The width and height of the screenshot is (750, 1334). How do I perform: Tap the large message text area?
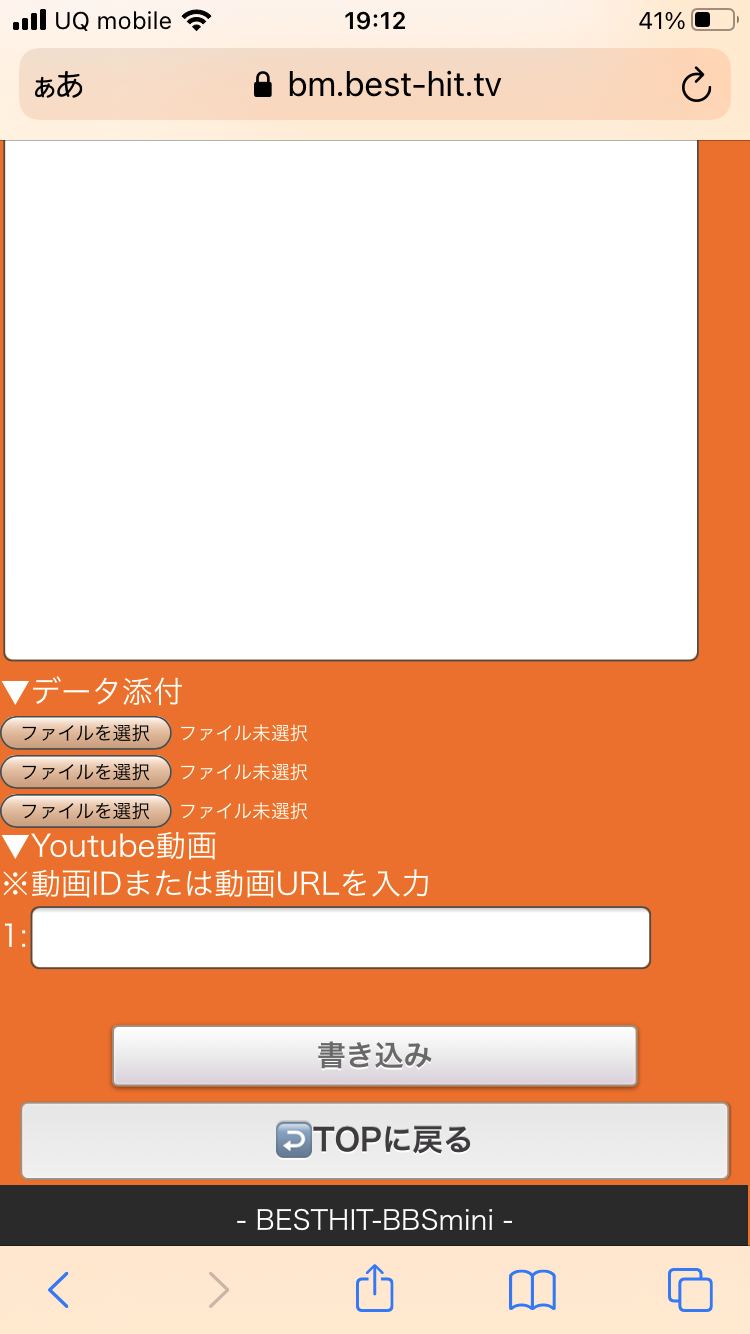(x=350, y=400)
